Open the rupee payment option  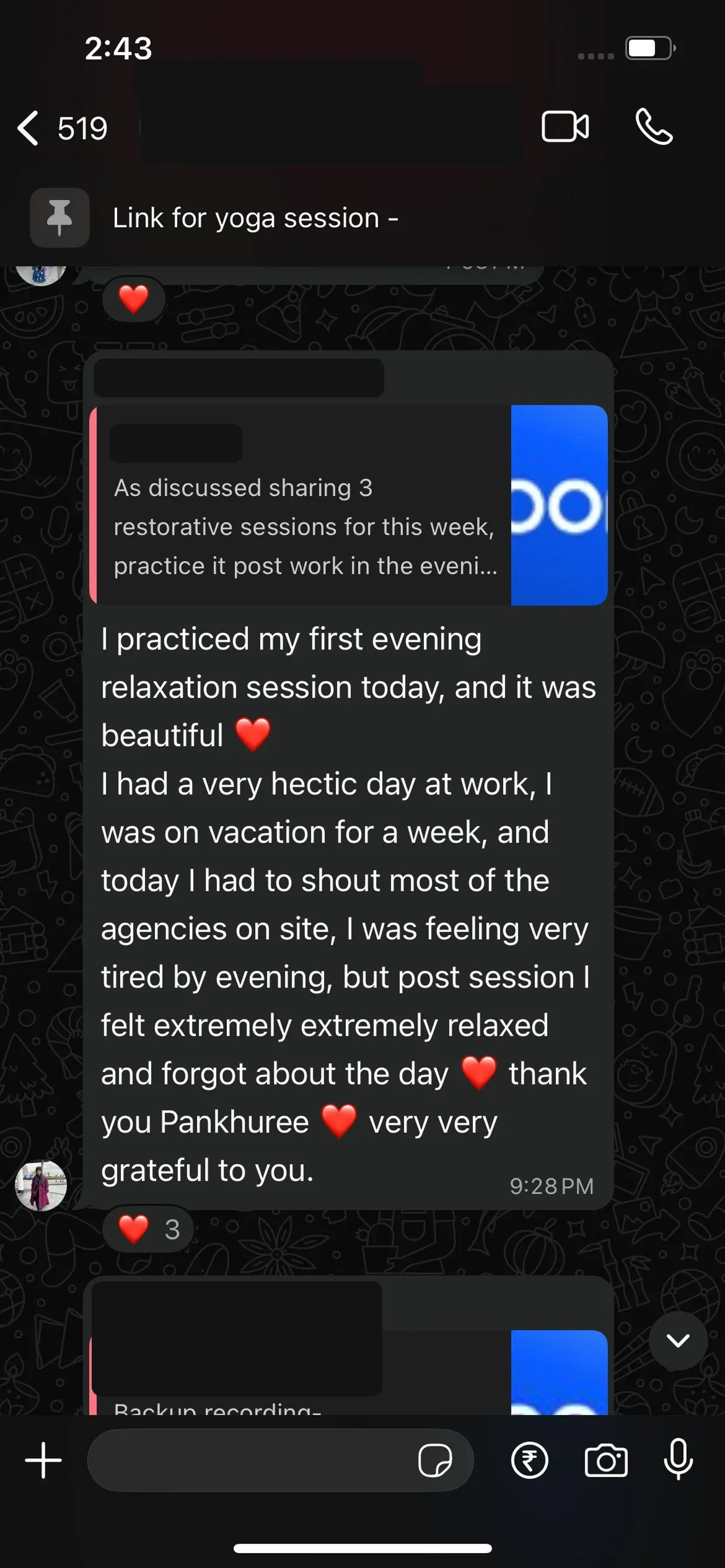point(530,1460)
